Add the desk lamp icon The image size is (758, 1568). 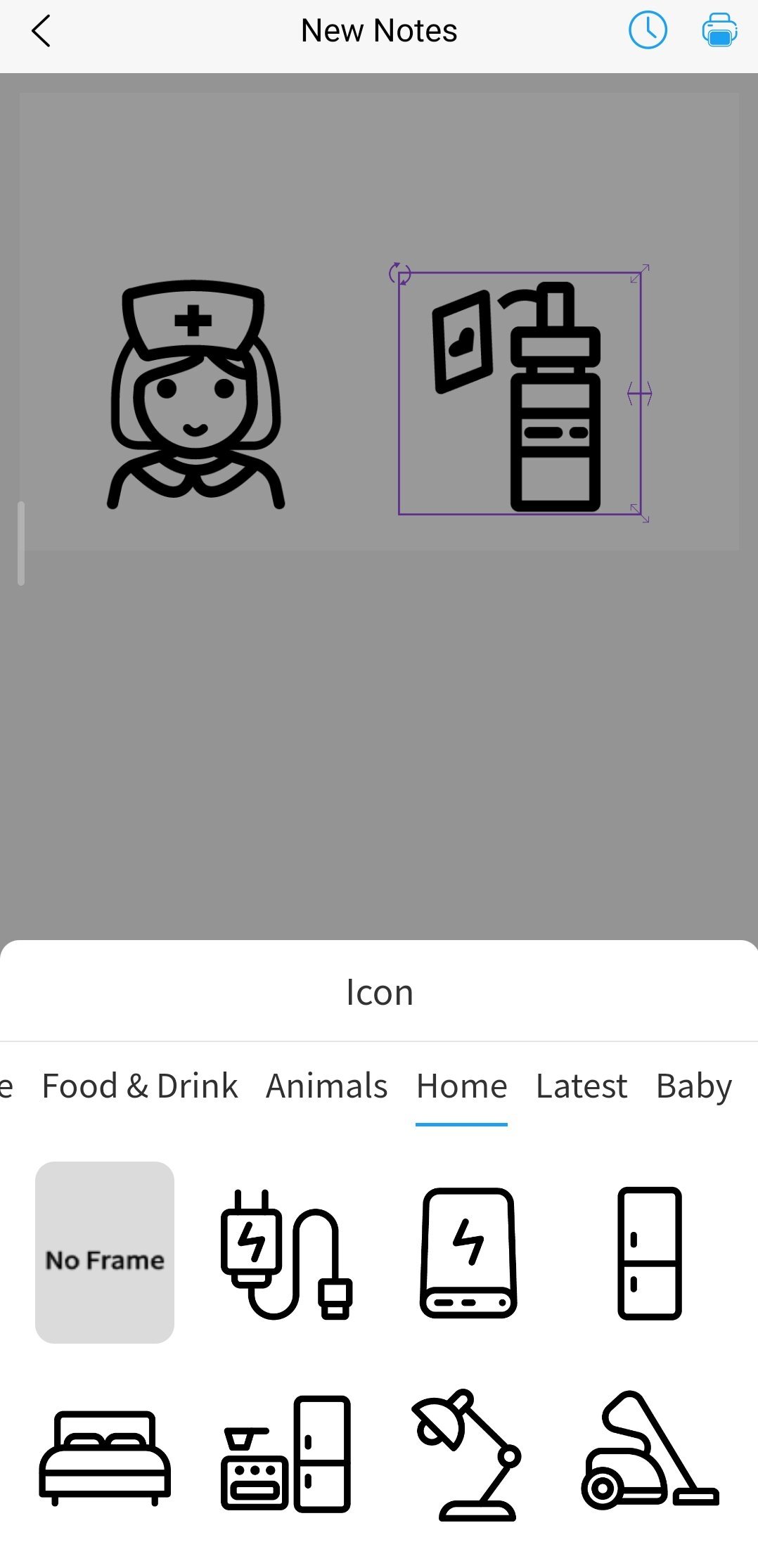(x=468, y=1454)
